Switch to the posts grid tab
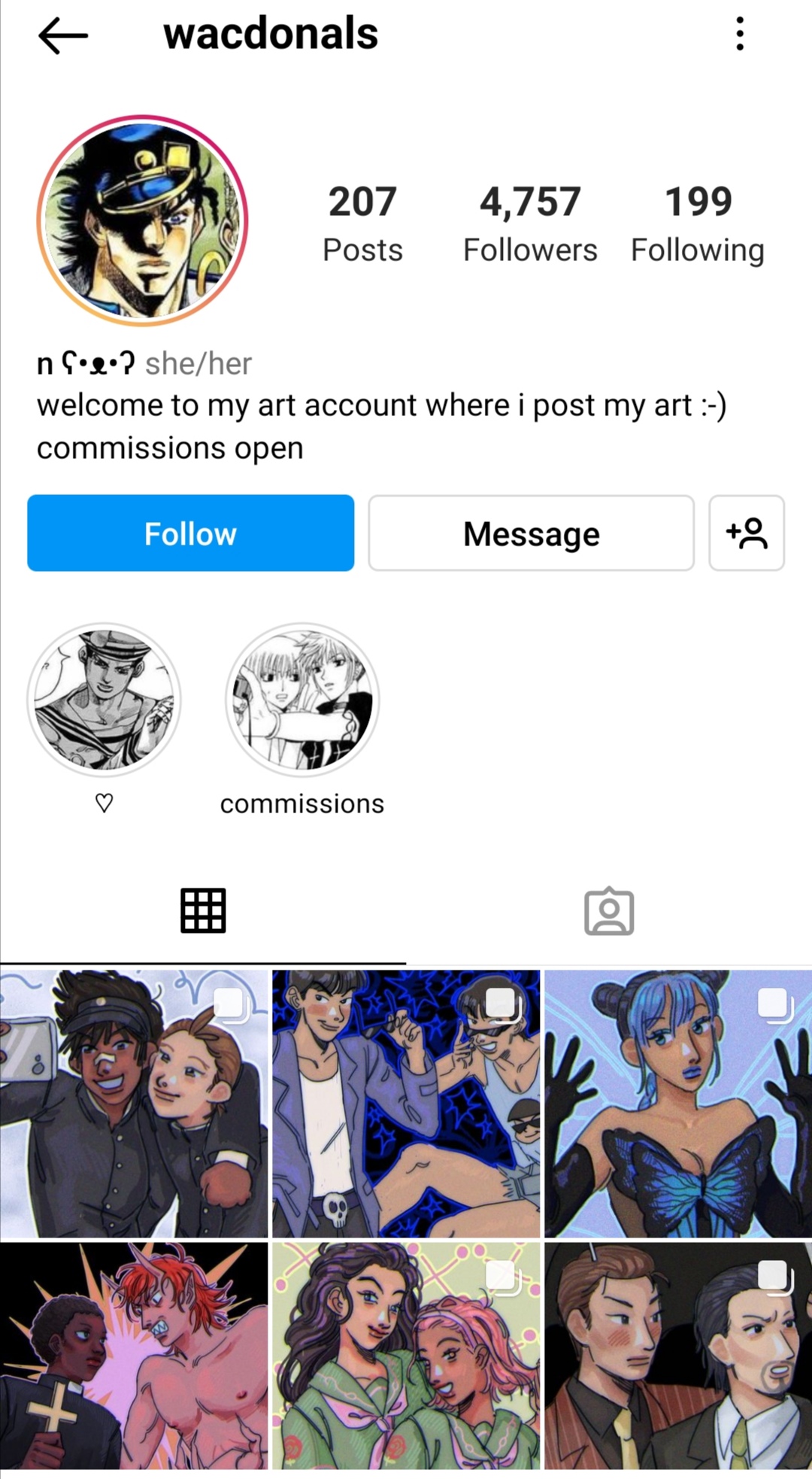 point(203,911)
